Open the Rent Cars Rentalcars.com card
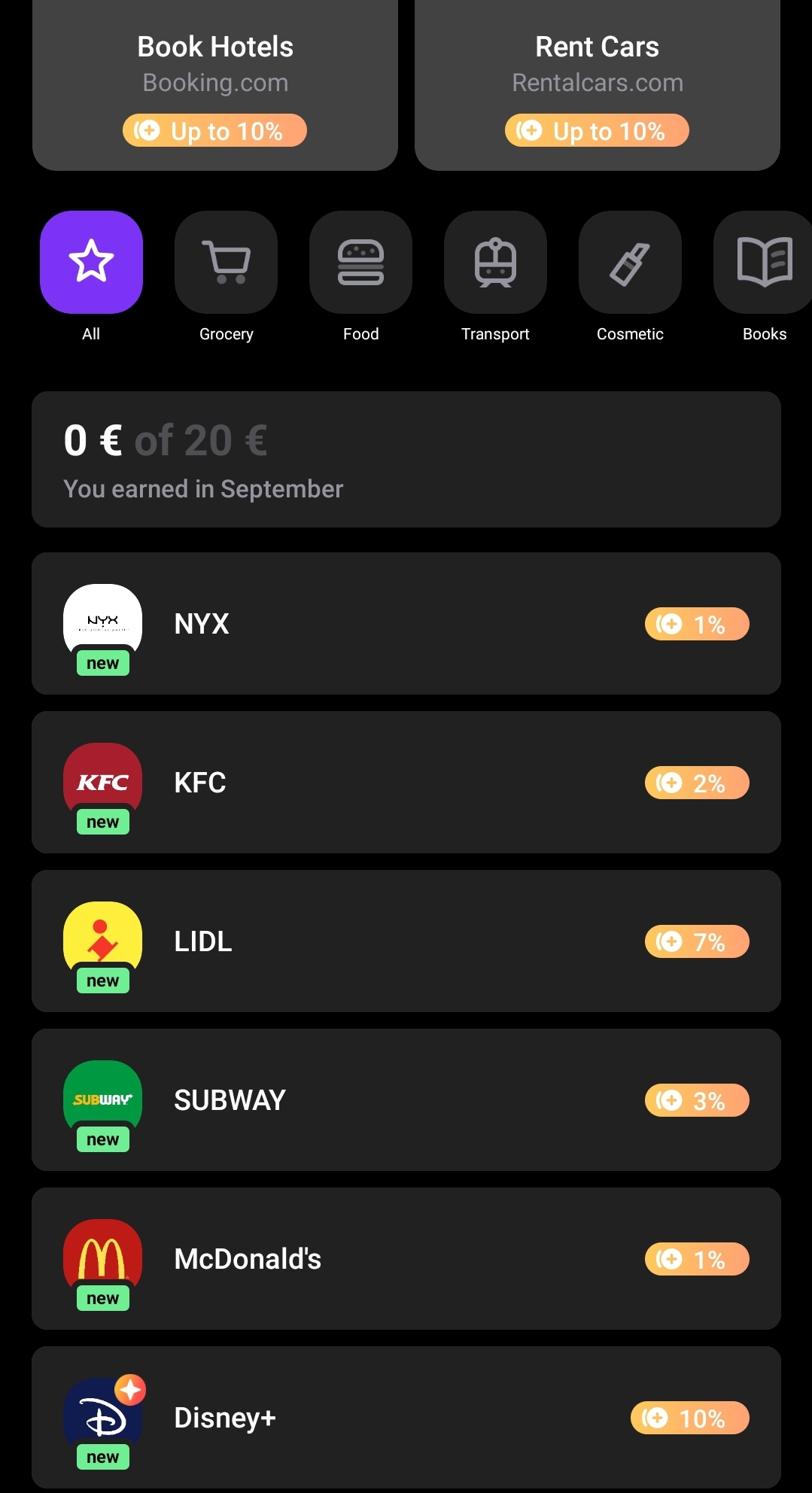The image size is (812, 1493). pyautogui.click(x=597, y=84)
